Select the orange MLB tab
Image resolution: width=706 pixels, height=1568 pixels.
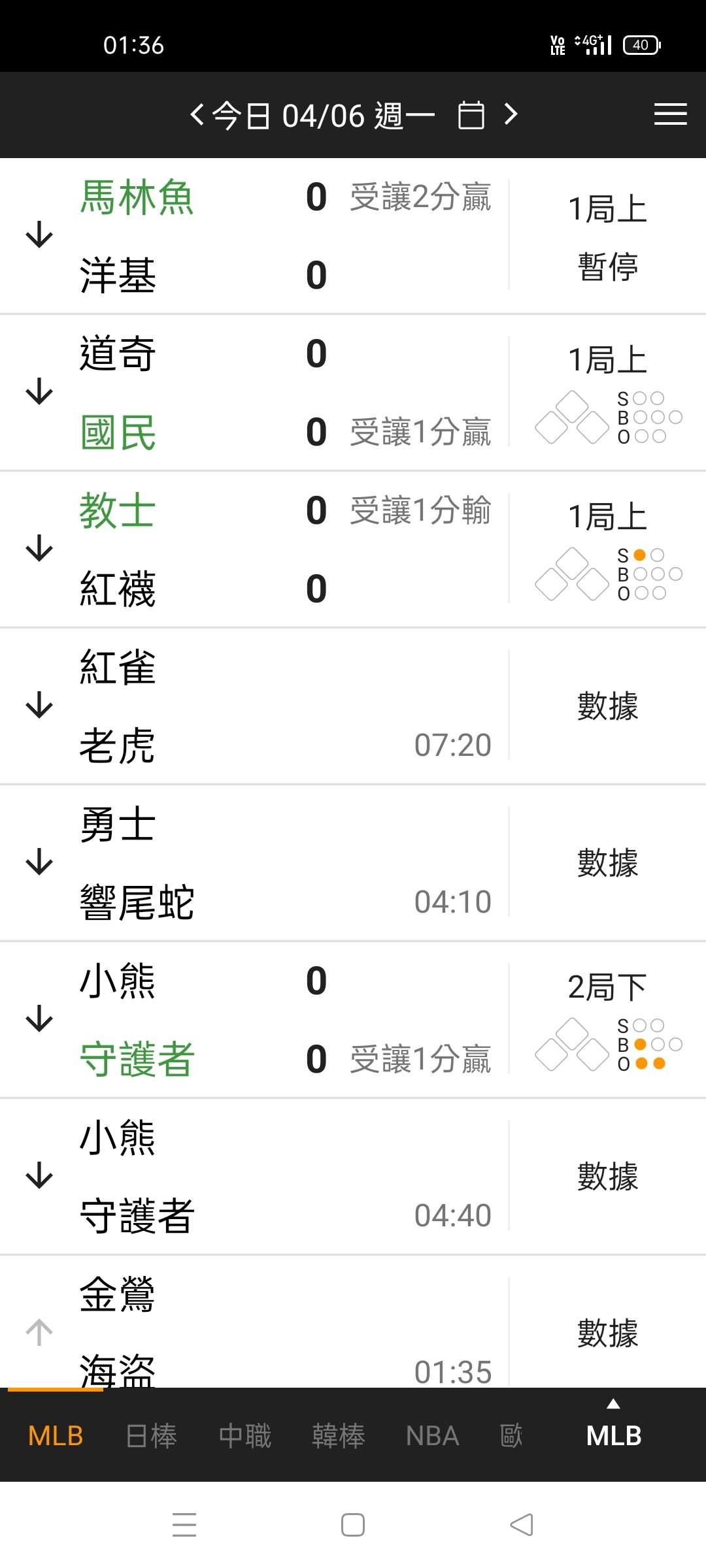pyautogui.click(x=56, y=1436)
